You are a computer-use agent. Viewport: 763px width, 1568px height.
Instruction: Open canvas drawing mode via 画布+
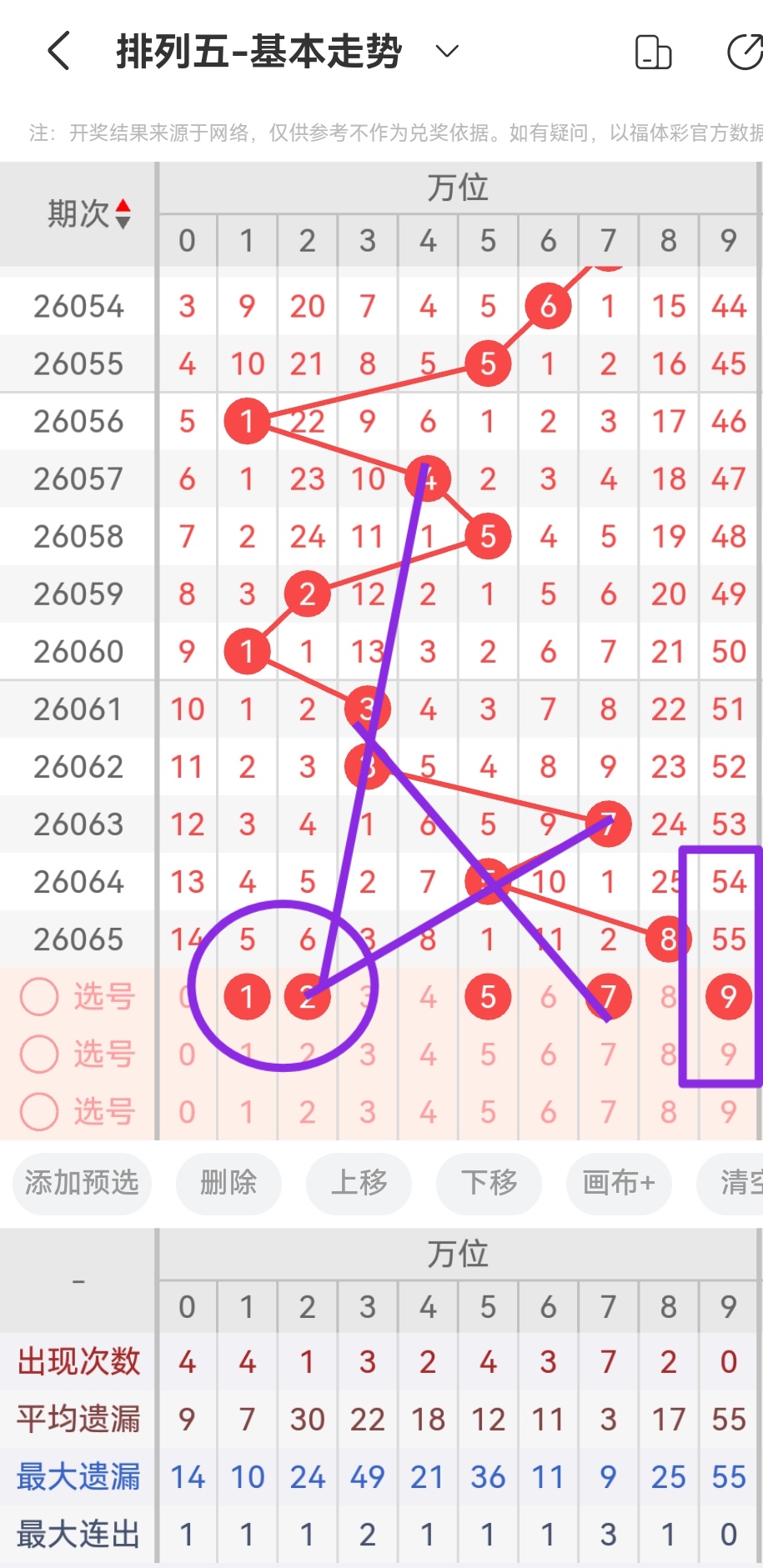(x=619, y=1184)
